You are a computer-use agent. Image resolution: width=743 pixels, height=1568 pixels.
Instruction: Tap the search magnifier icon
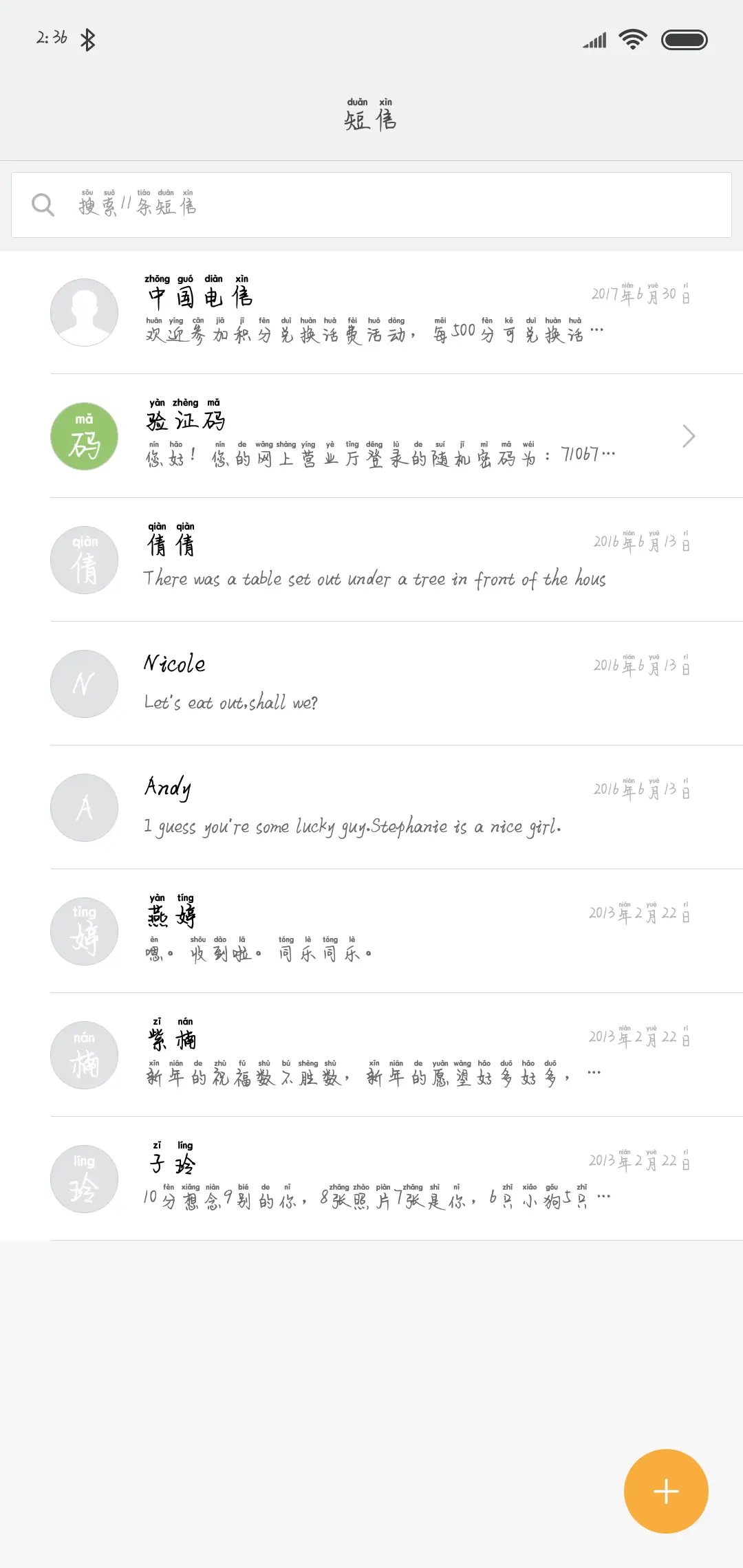click(43, 204)
